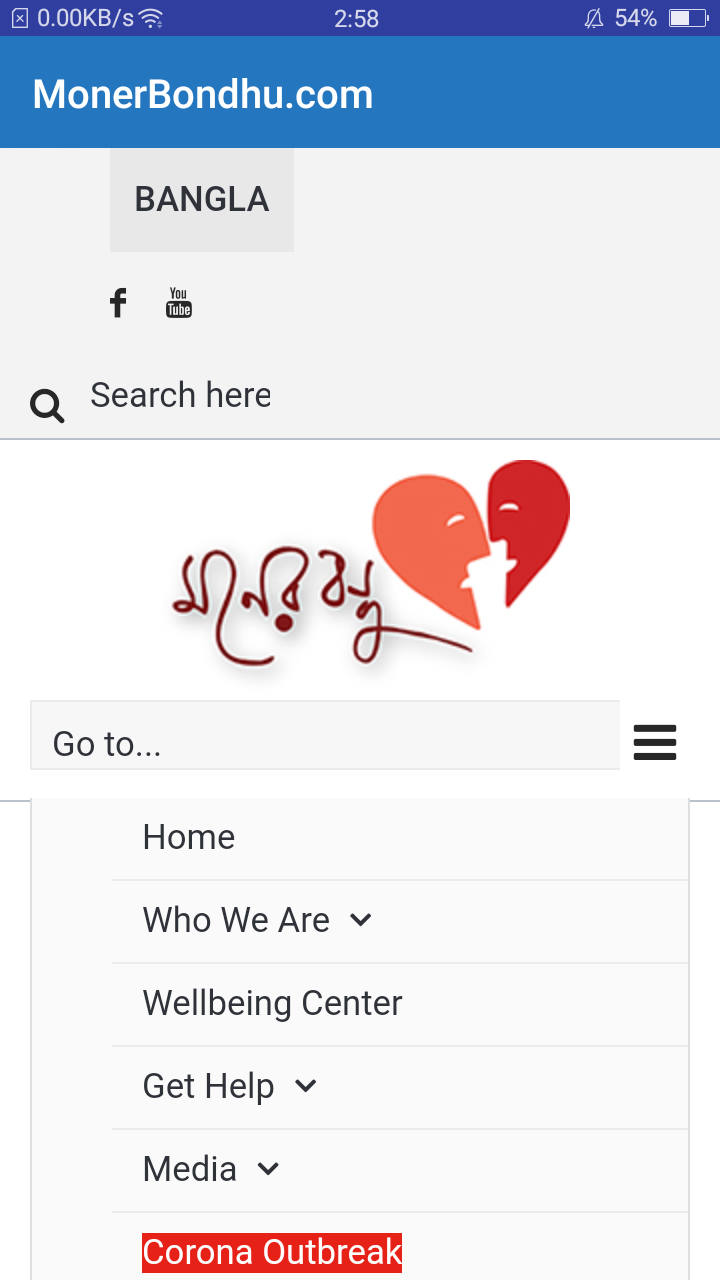Tap the magnifier search icon

point(47,406)
